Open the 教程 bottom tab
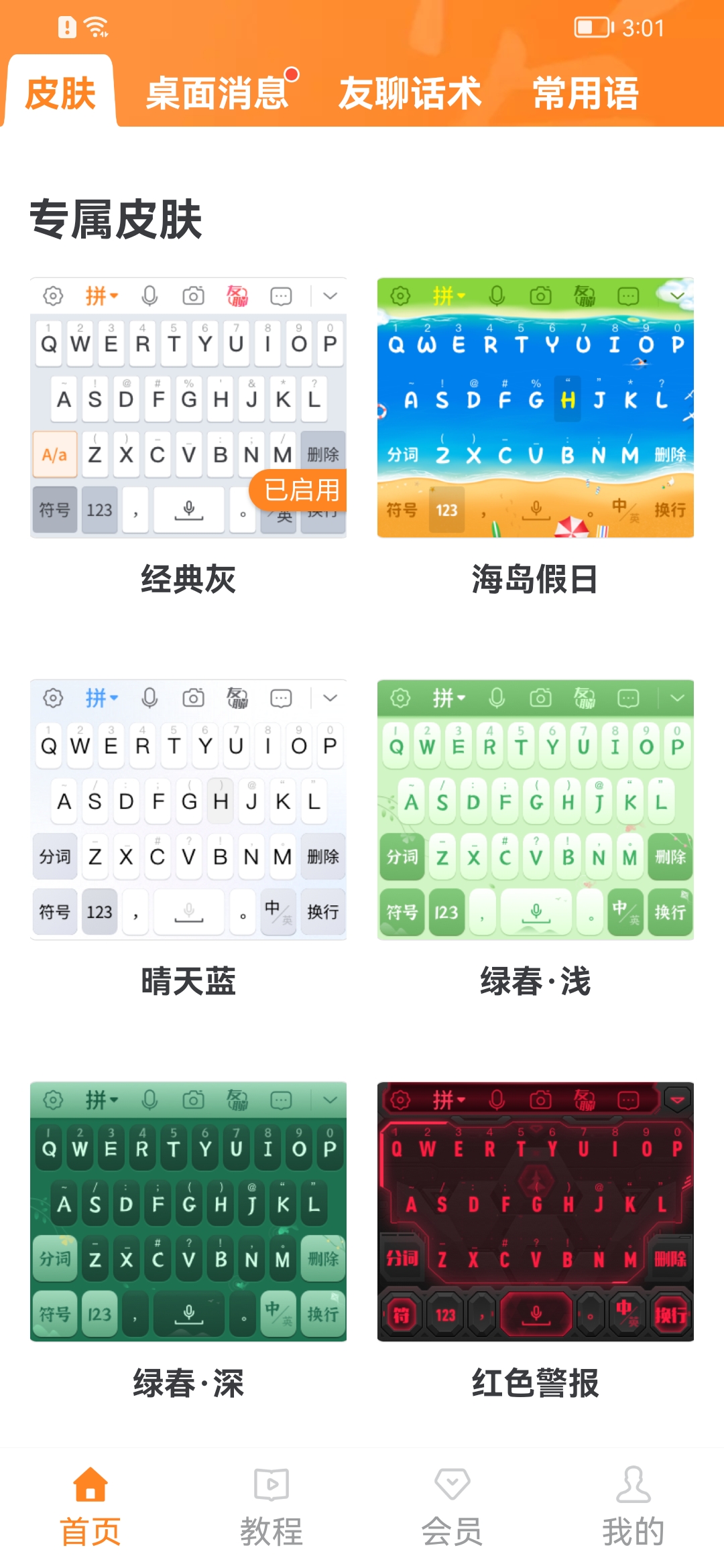 click(271, 1505)
